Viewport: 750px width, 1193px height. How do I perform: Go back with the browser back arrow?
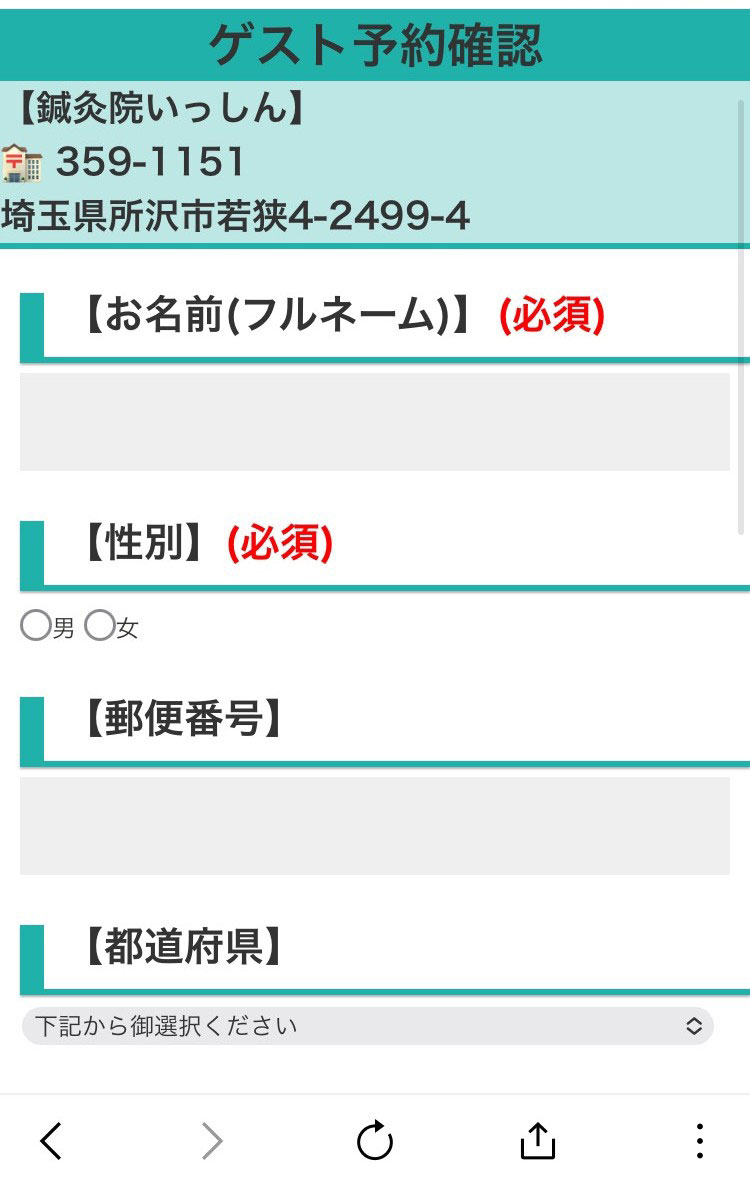(51, 1140)
